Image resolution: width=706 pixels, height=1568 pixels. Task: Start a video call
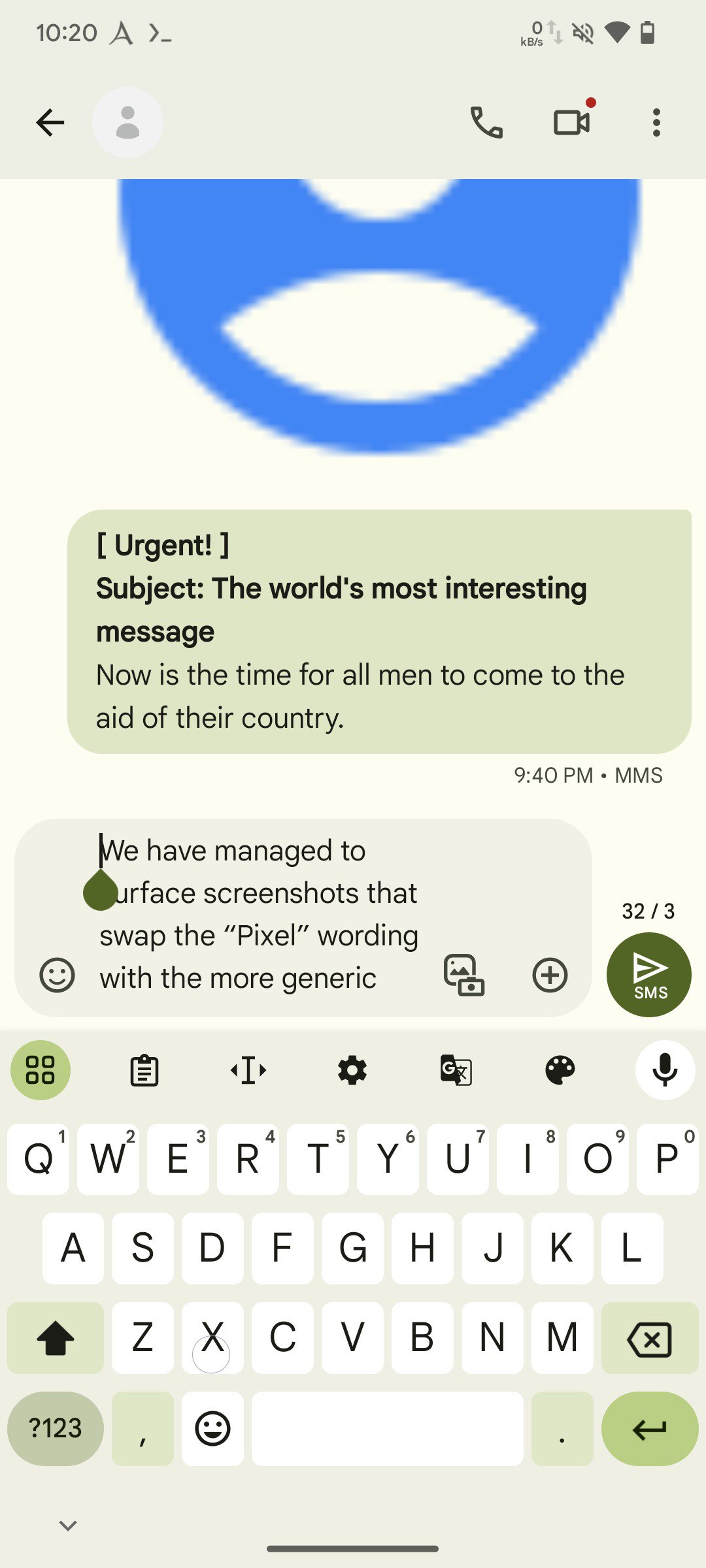pos(572,123)
